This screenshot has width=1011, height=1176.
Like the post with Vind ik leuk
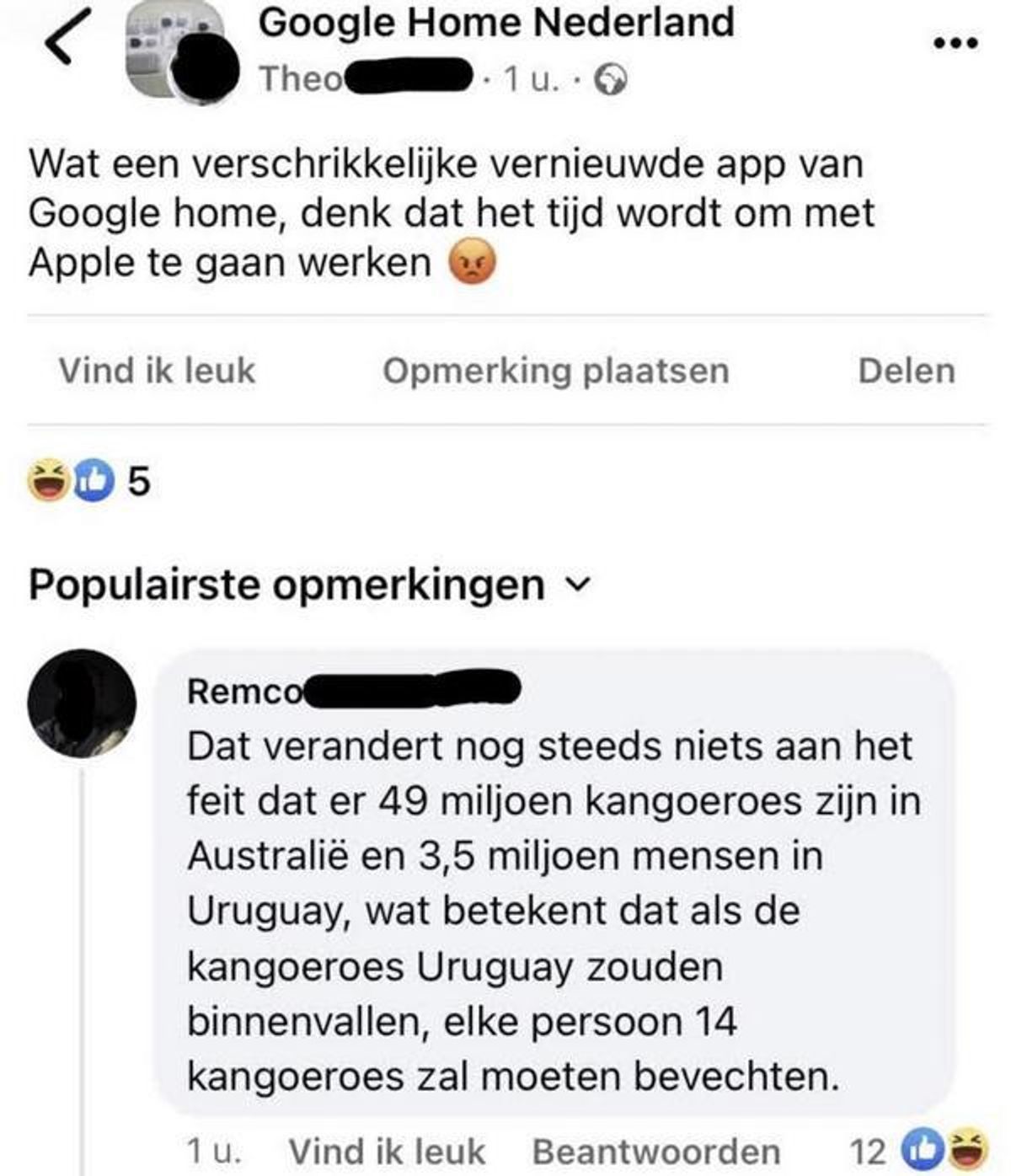157,371
